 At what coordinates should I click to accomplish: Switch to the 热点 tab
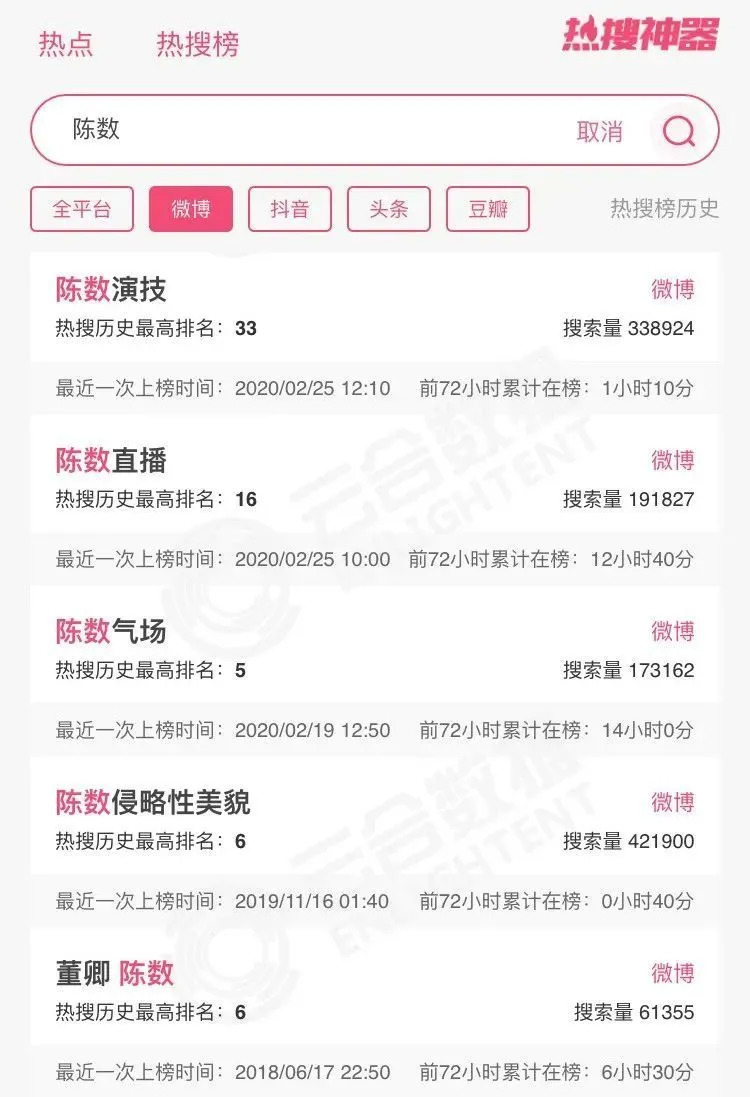click(x=66, y=44)
